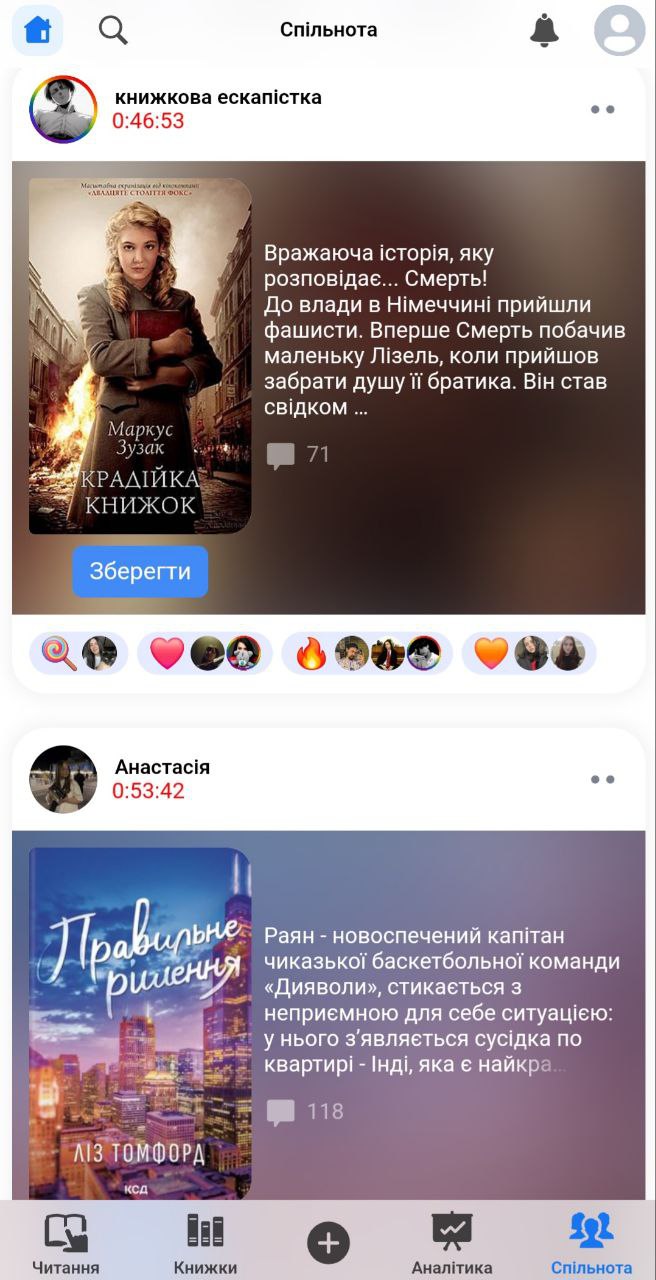The image size is (656, 1280).
Task: Tap the home icon in the top bar
Action: (37, 30)
